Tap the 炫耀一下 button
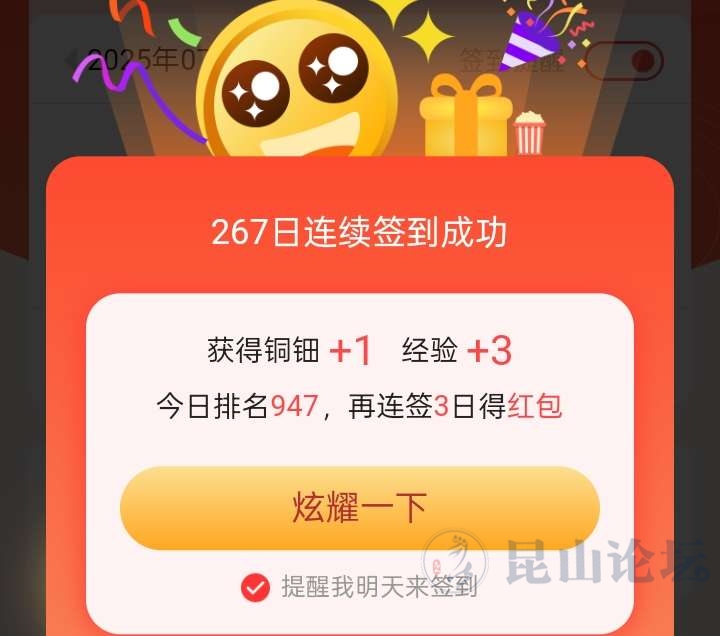 pos(360,508)
